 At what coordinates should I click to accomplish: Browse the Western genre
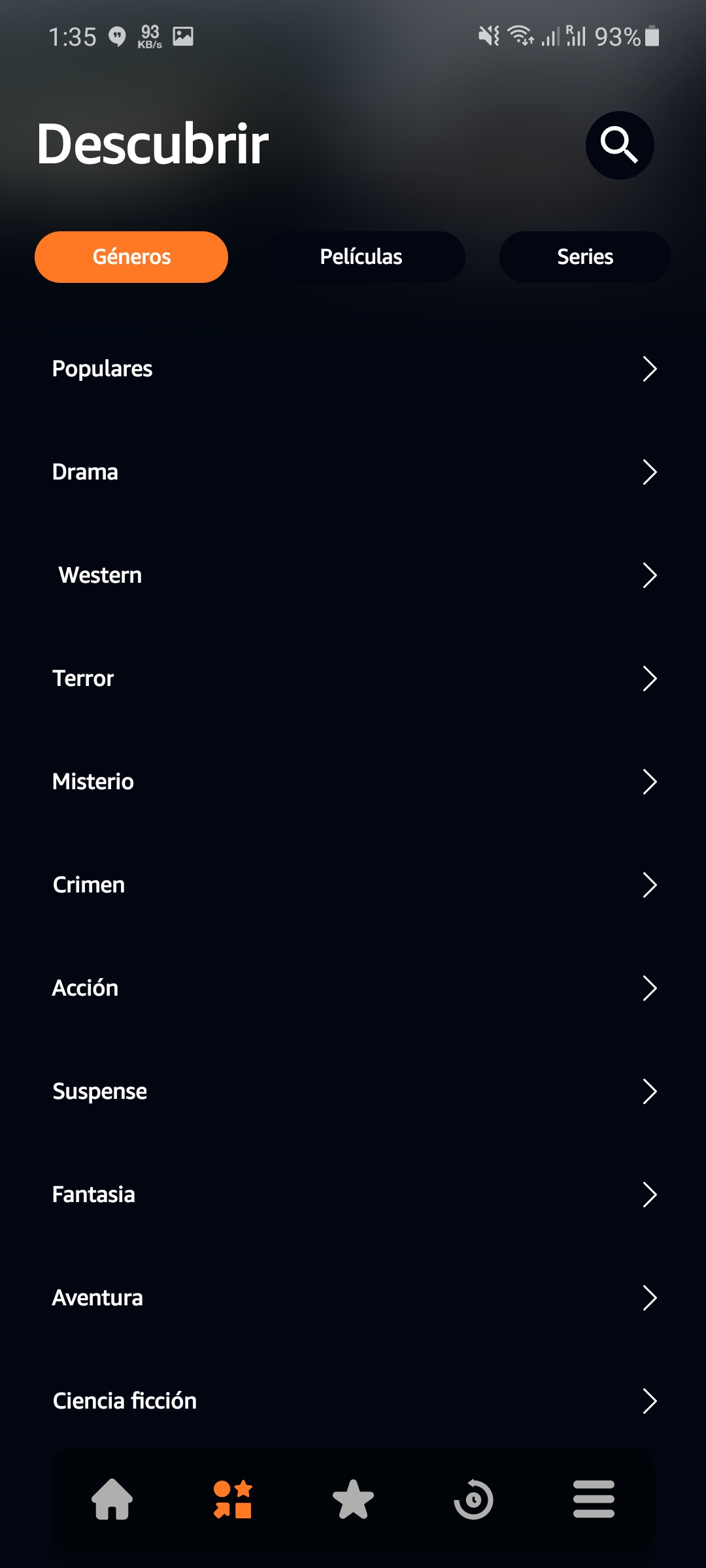click(x=353, y=576)
